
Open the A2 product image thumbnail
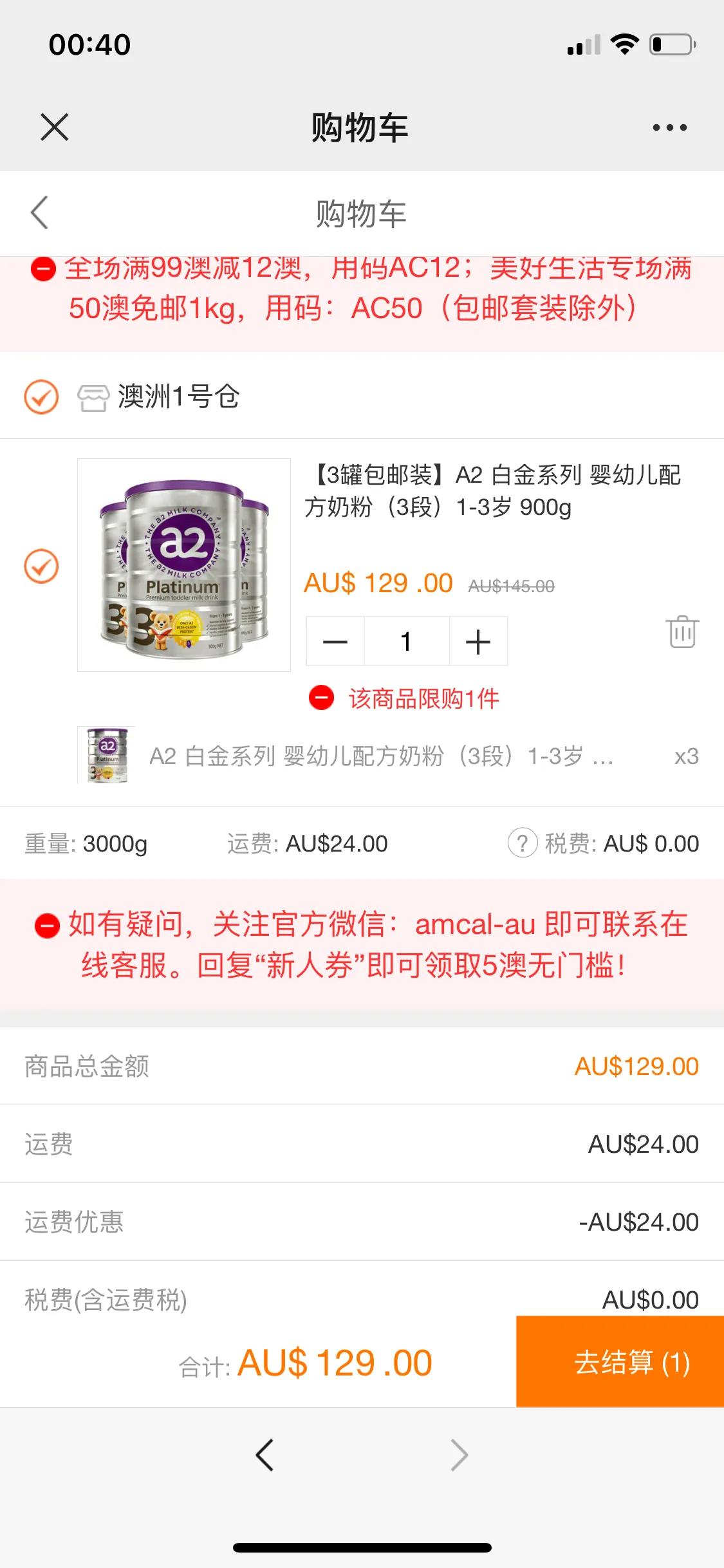click(183, 566)
